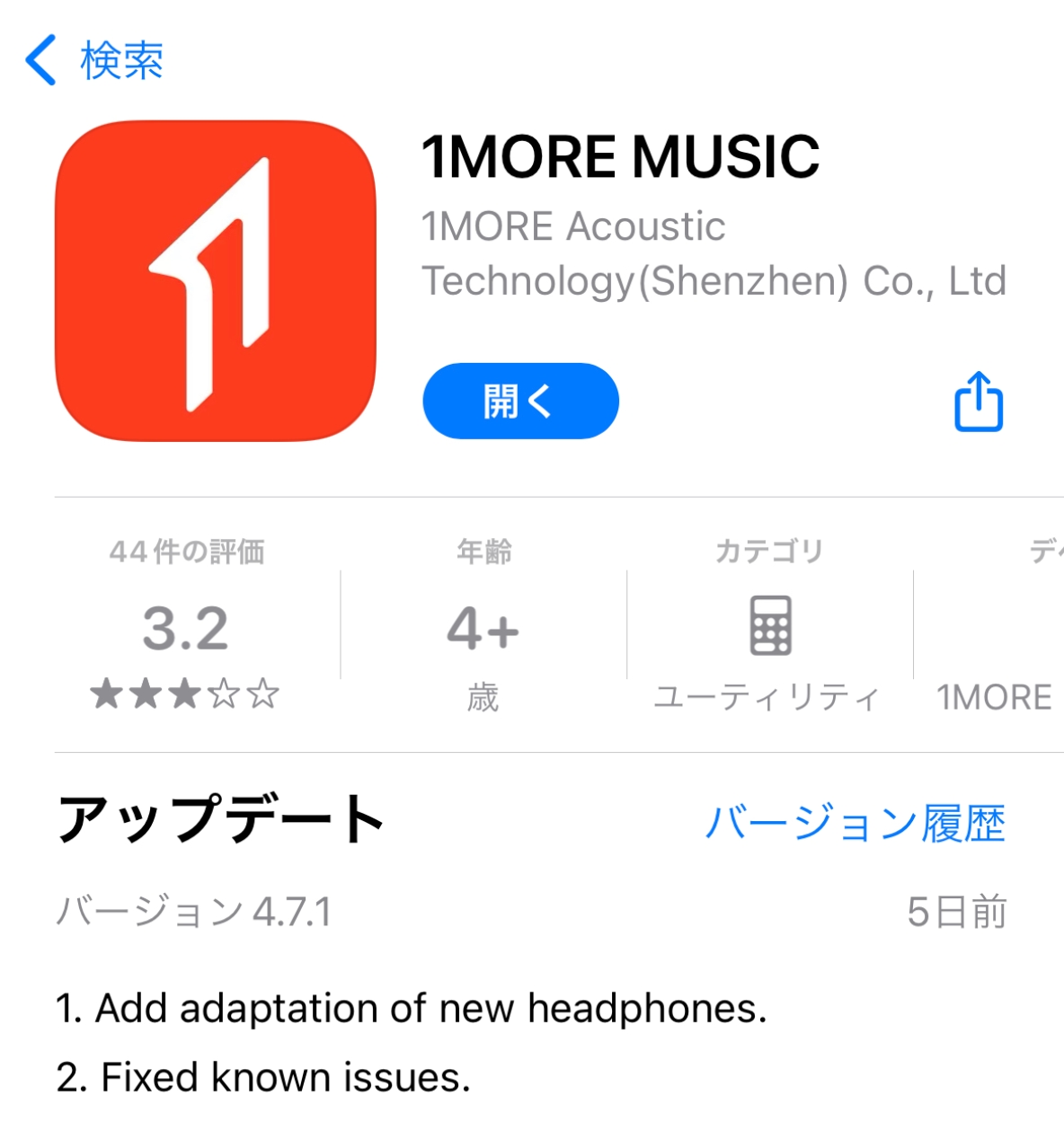Tap the 1MORE developer label
The image size is (1064, 1131).
[x=995, y=696]
